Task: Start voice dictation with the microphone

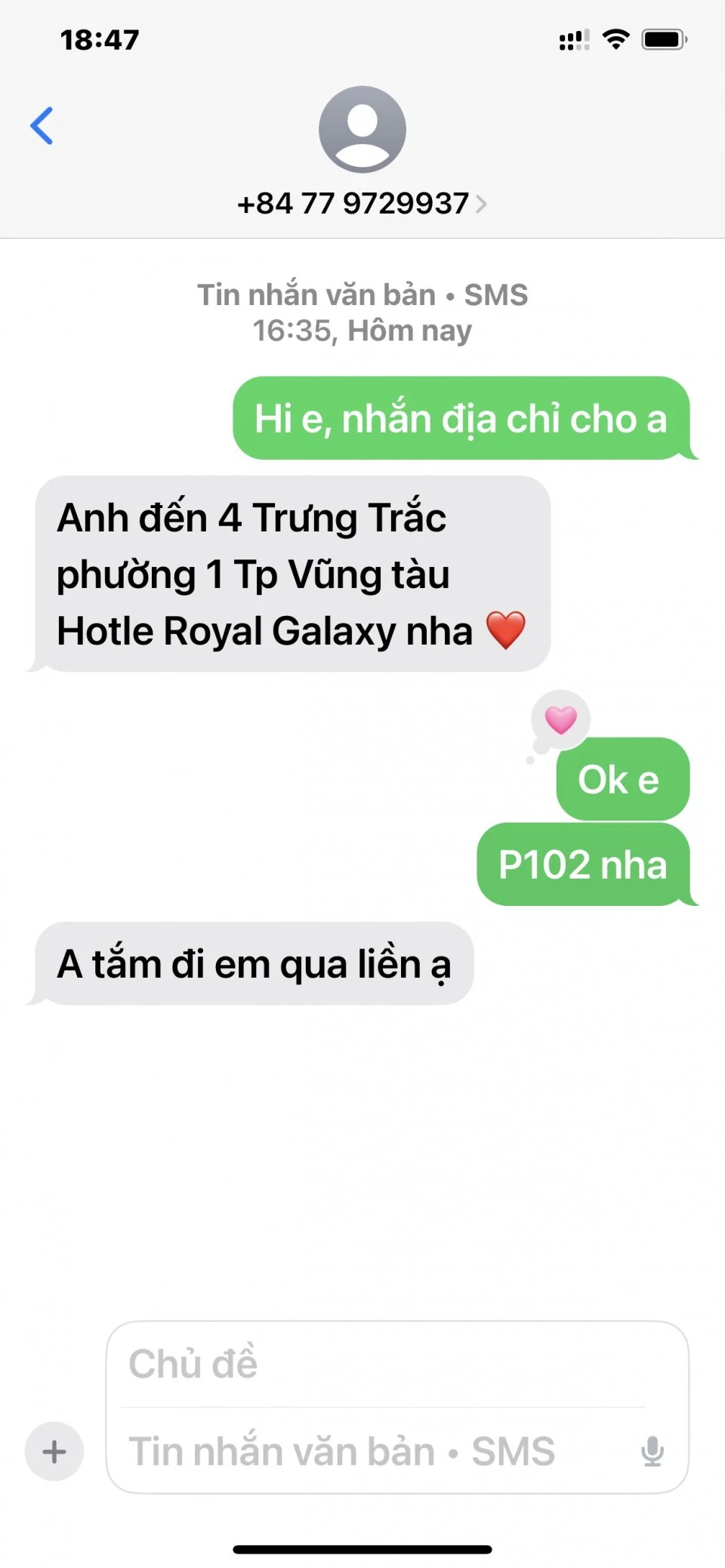Action: coord(652,1451)
